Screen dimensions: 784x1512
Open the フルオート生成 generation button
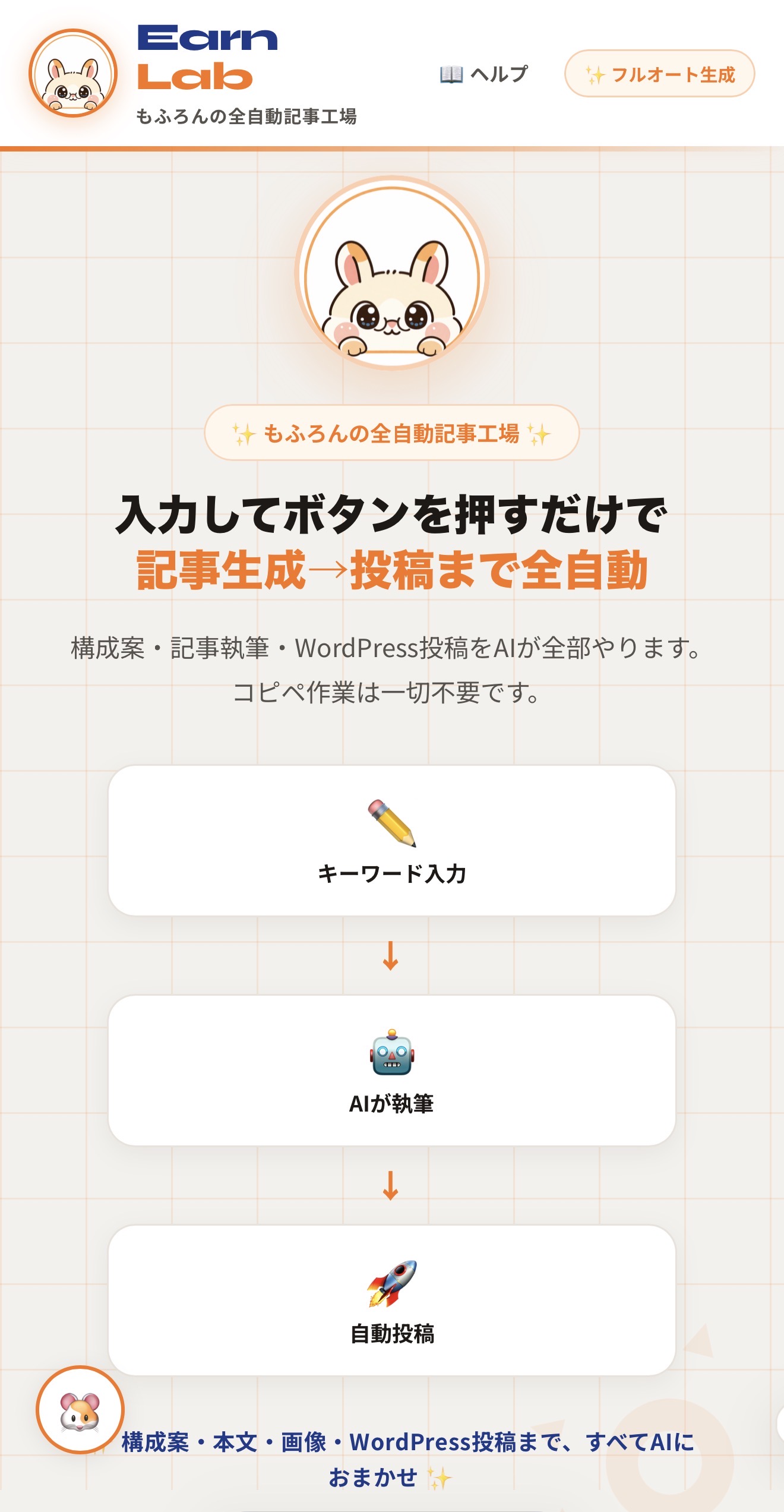pyautogui.click(x=659, y=75)
